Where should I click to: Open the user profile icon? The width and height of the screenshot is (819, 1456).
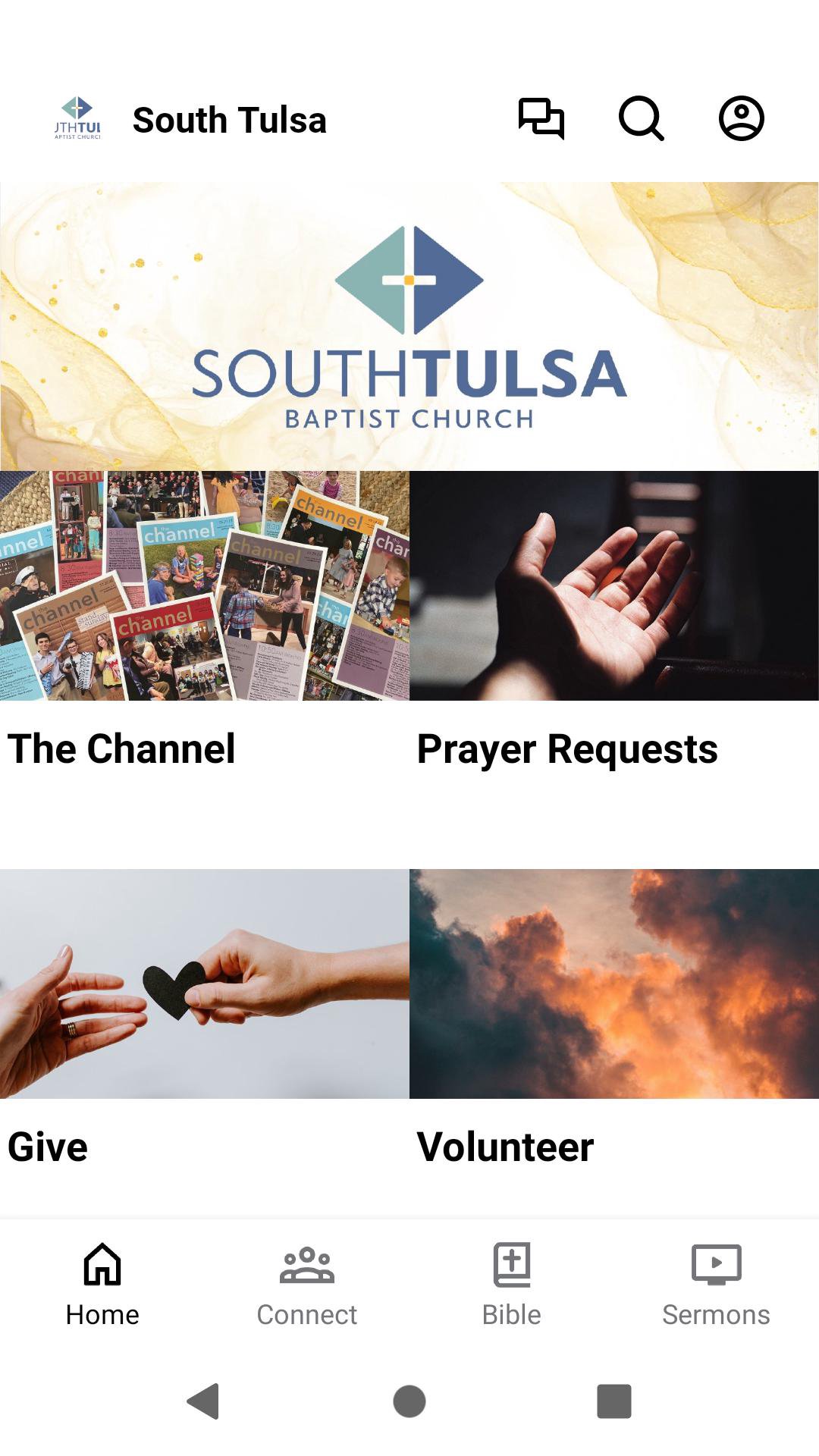(741, 119)
